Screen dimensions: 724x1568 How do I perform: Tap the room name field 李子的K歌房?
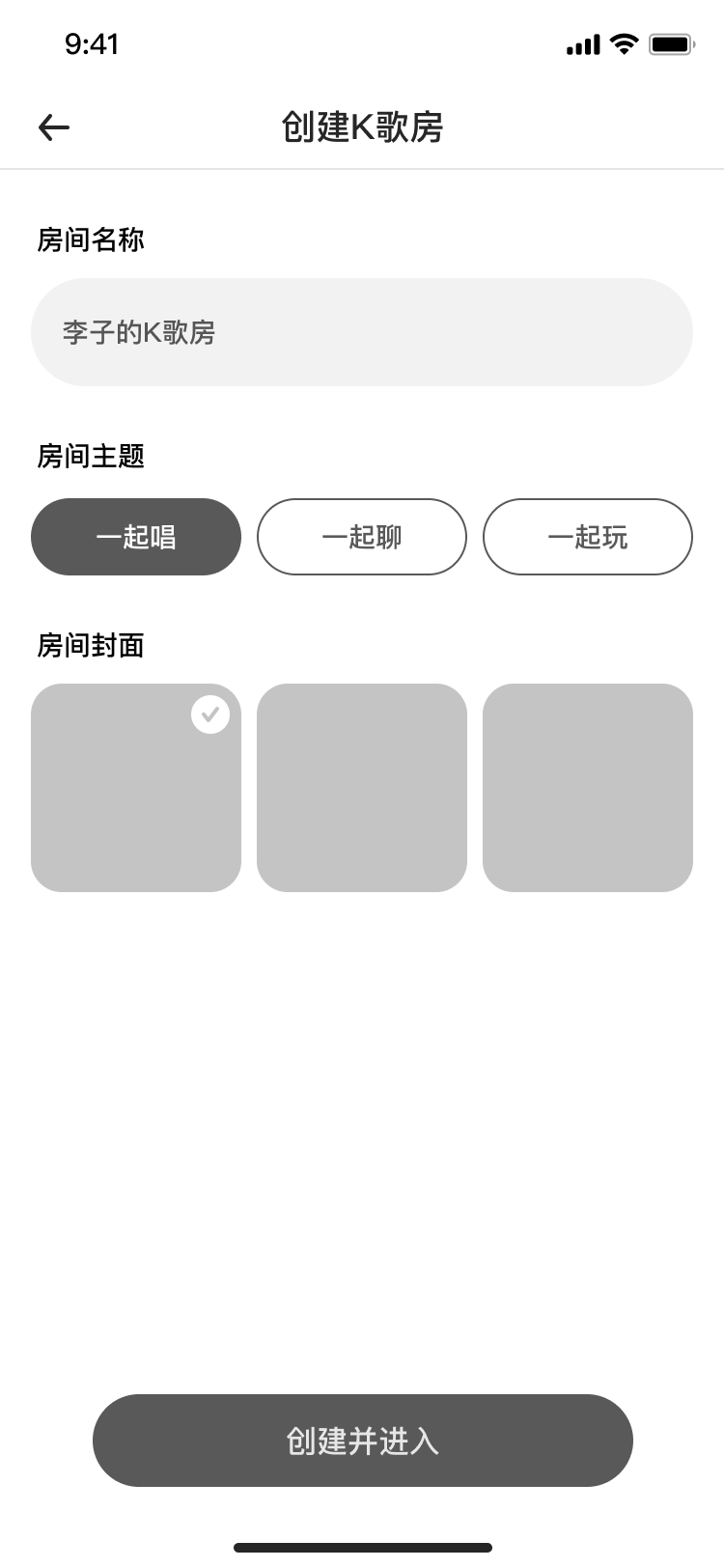[362, 332]
